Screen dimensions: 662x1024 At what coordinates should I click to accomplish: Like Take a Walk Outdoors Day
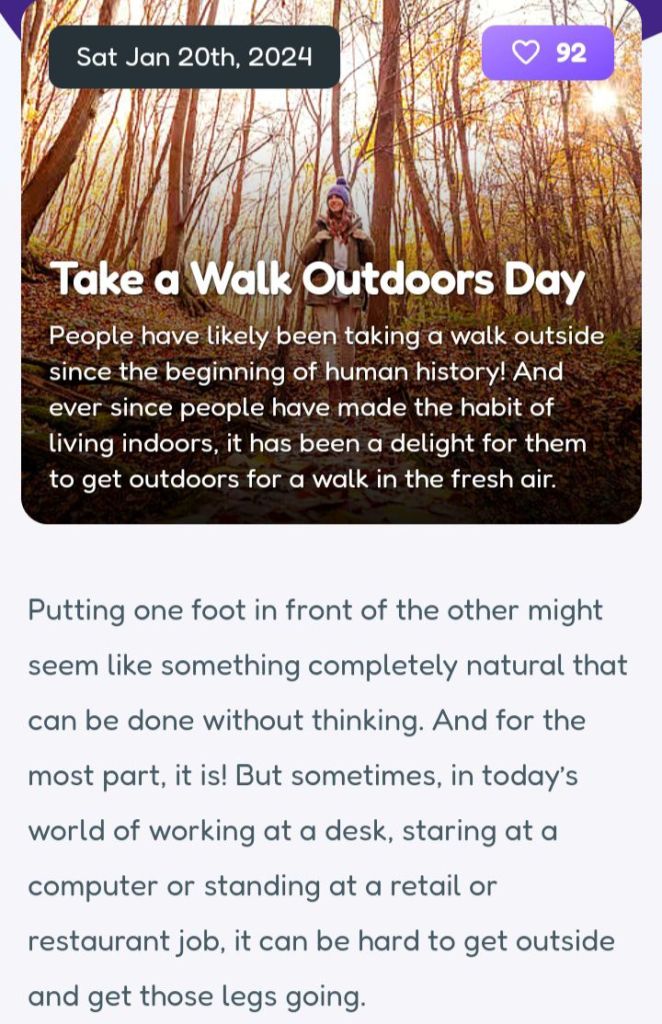pos(547,53)
